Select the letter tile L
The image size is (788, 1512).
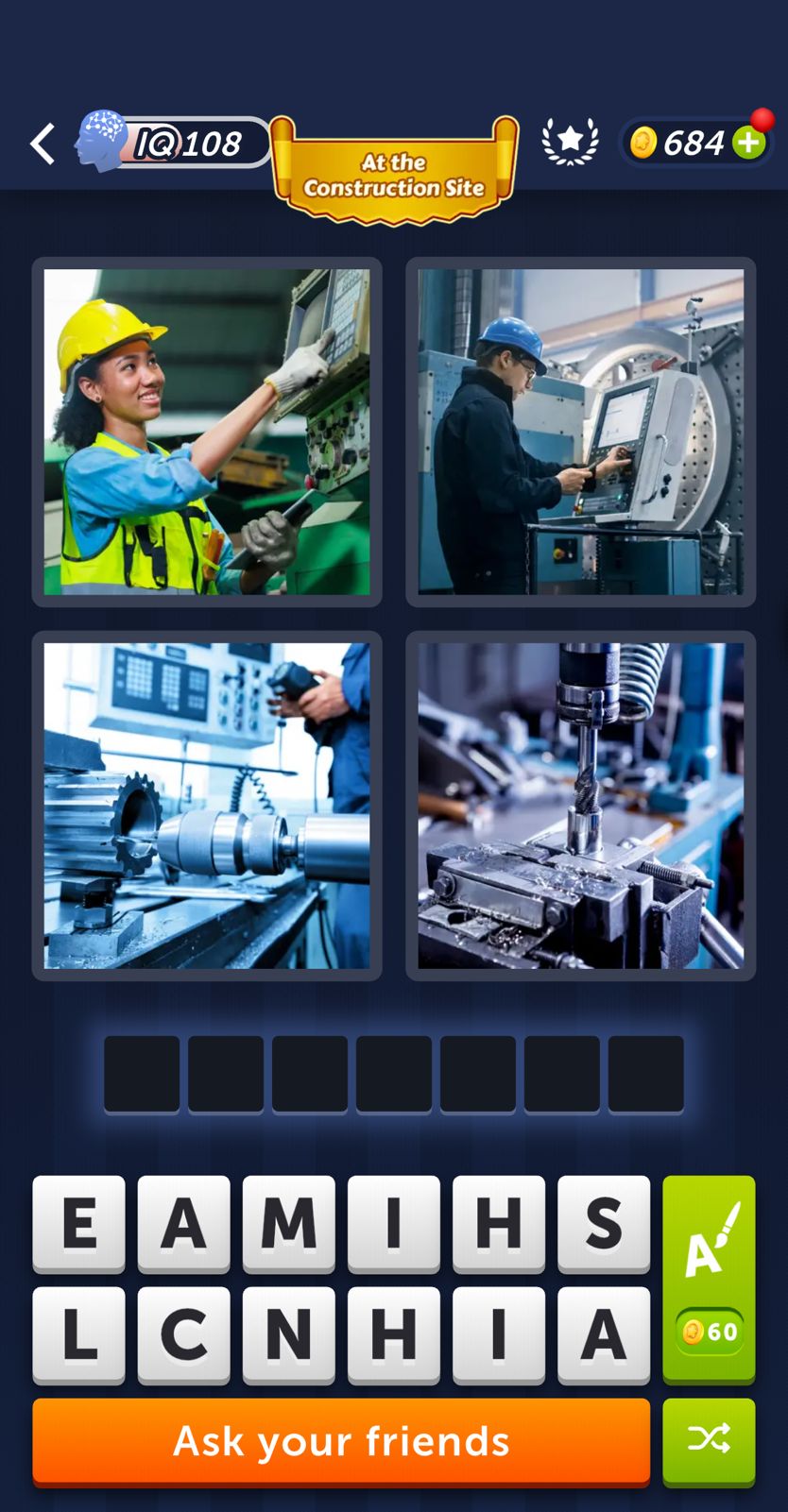tap(79, 1334)
